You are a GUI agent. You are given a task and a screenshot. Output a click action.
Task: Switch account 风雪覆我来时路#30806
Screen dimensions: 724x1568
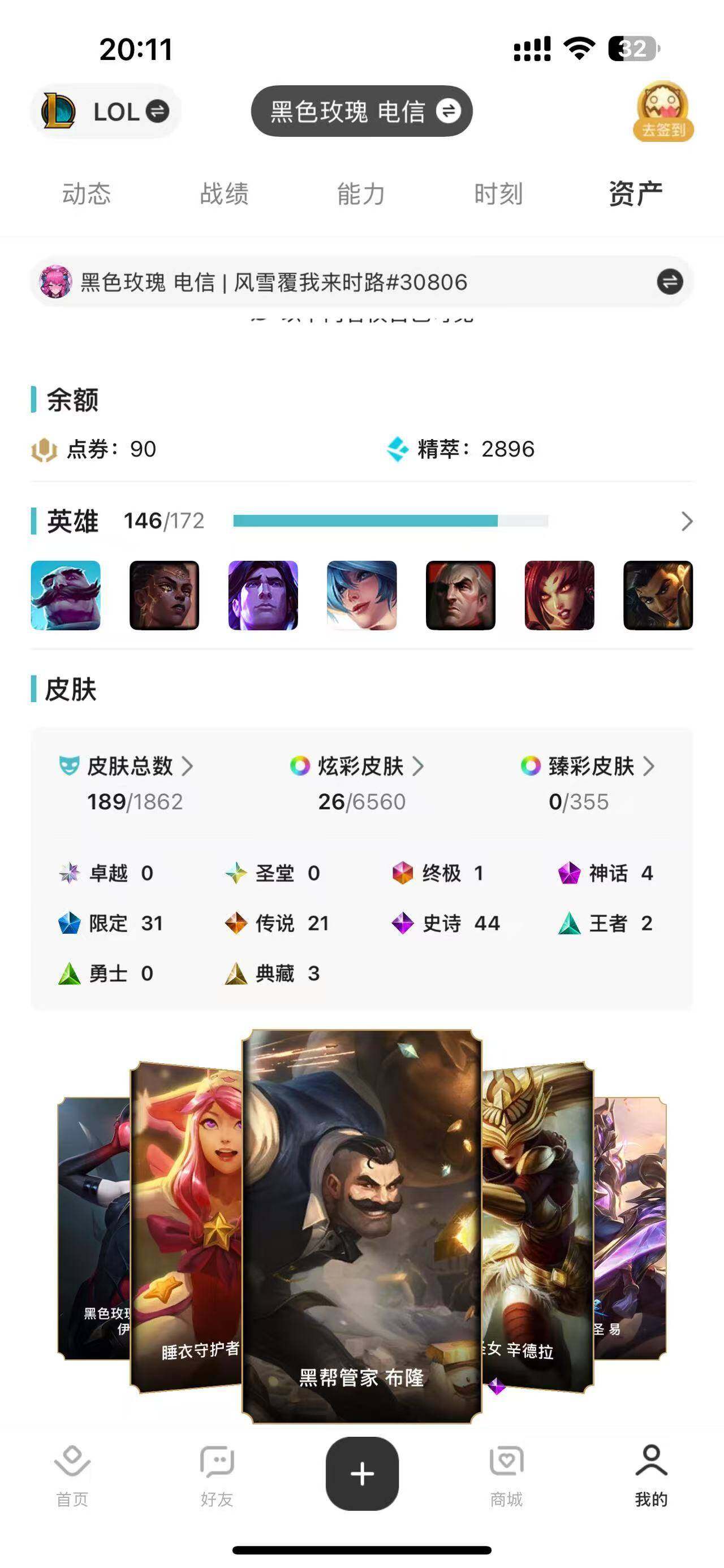point(669,282)
